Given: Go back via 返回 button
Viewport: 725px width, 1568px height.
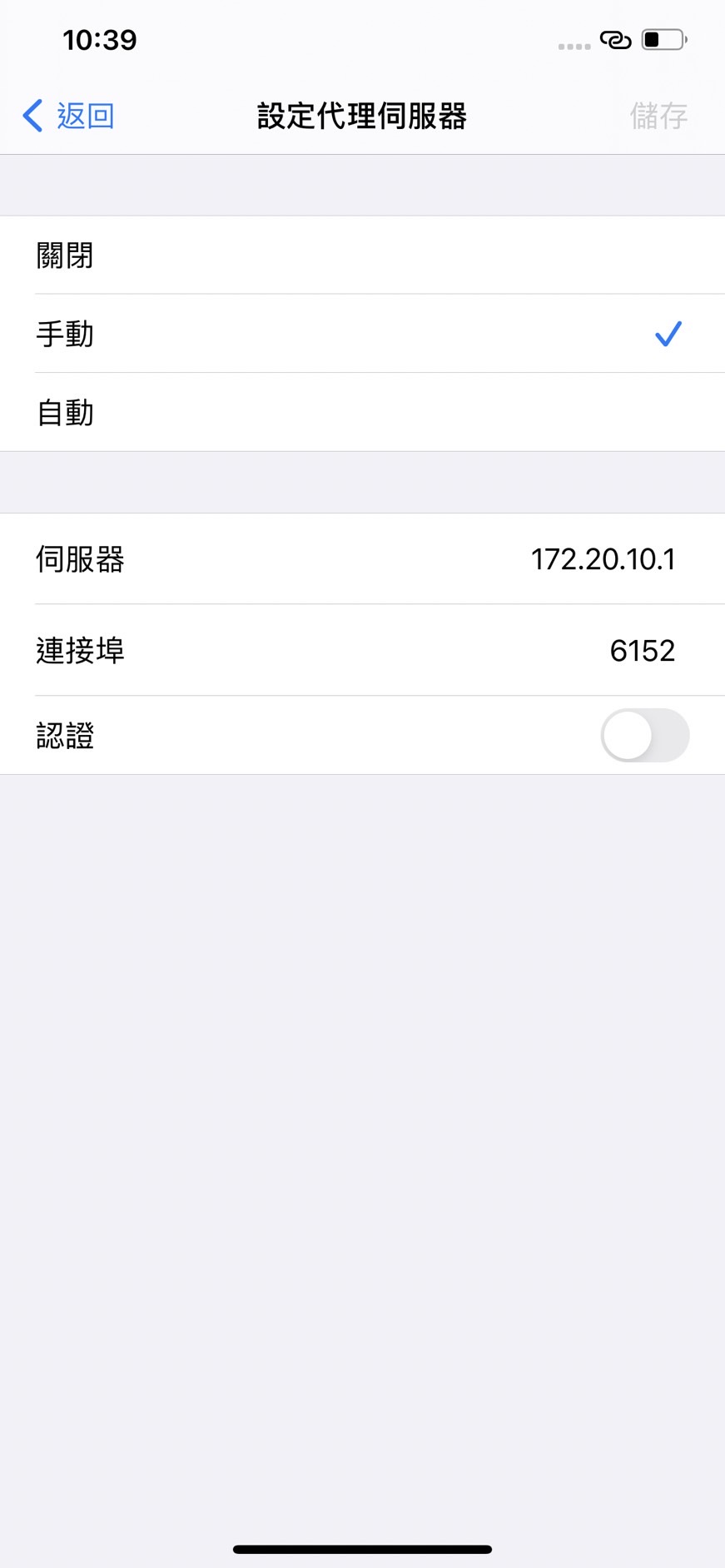Looking at the screenshot, I should (x=68, y=116).
